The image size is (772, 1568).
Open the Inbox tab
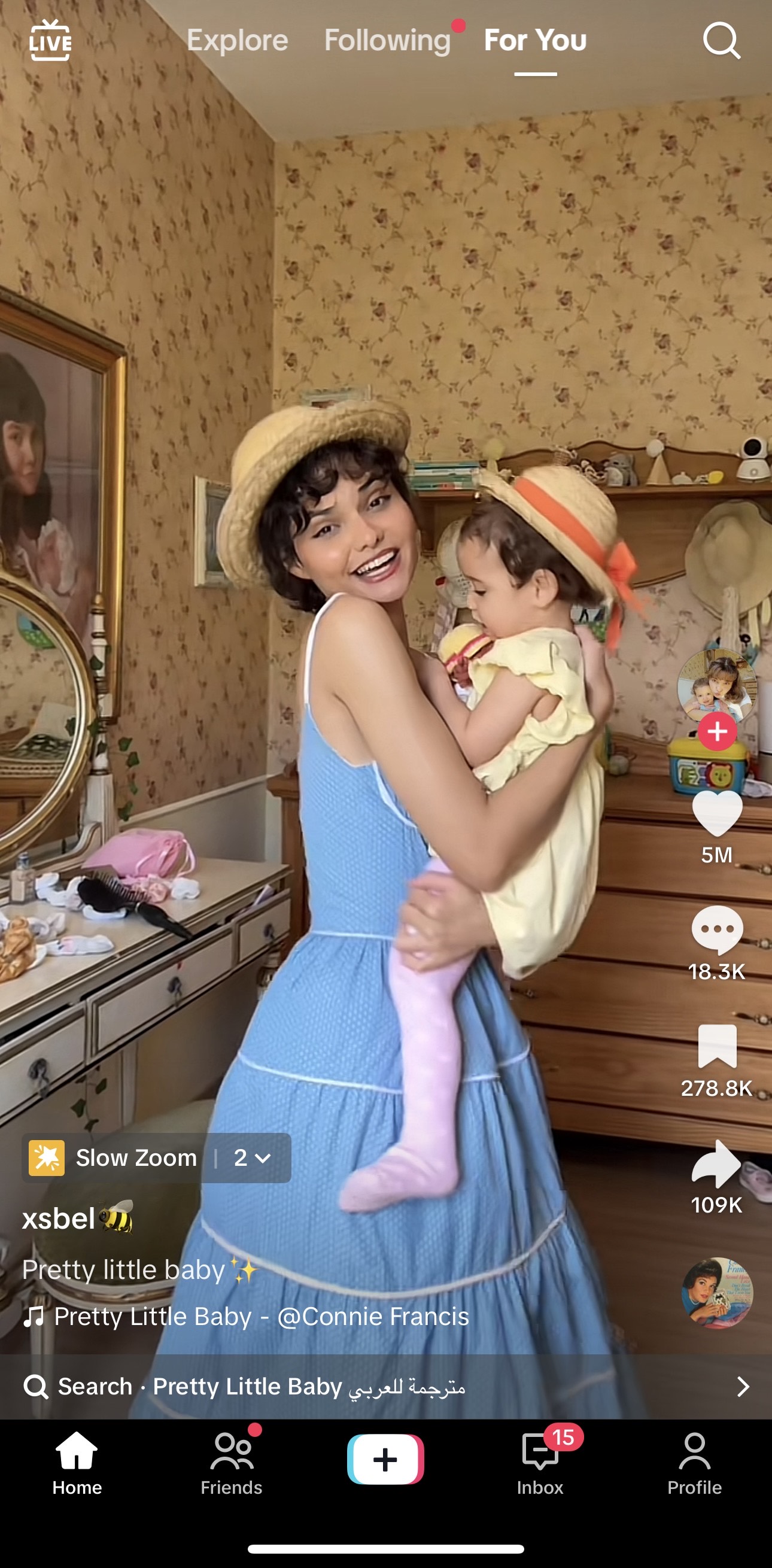[x=540, y=1464]
